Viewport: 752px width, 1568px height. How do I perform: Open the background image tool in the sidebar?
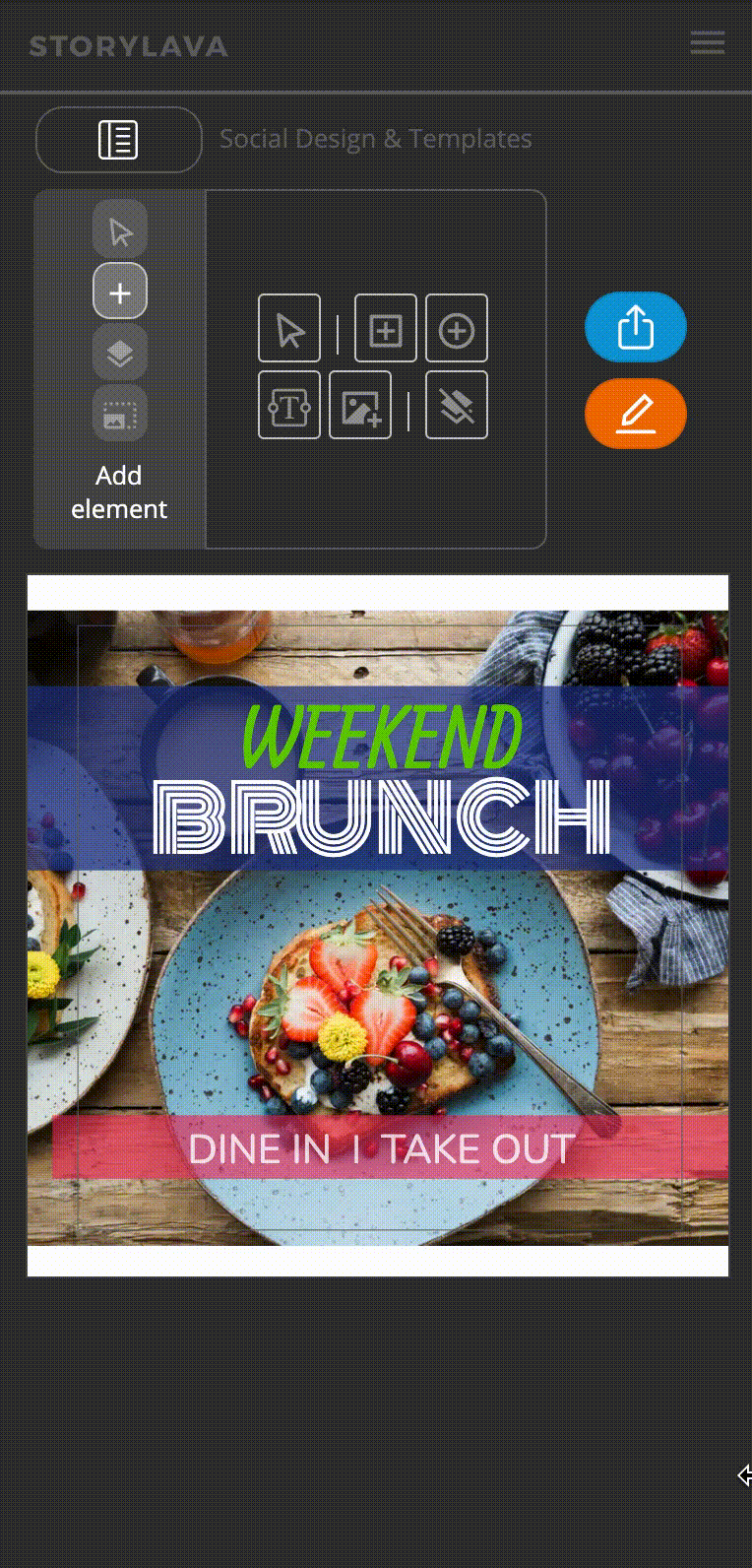(x=120, y=414)
